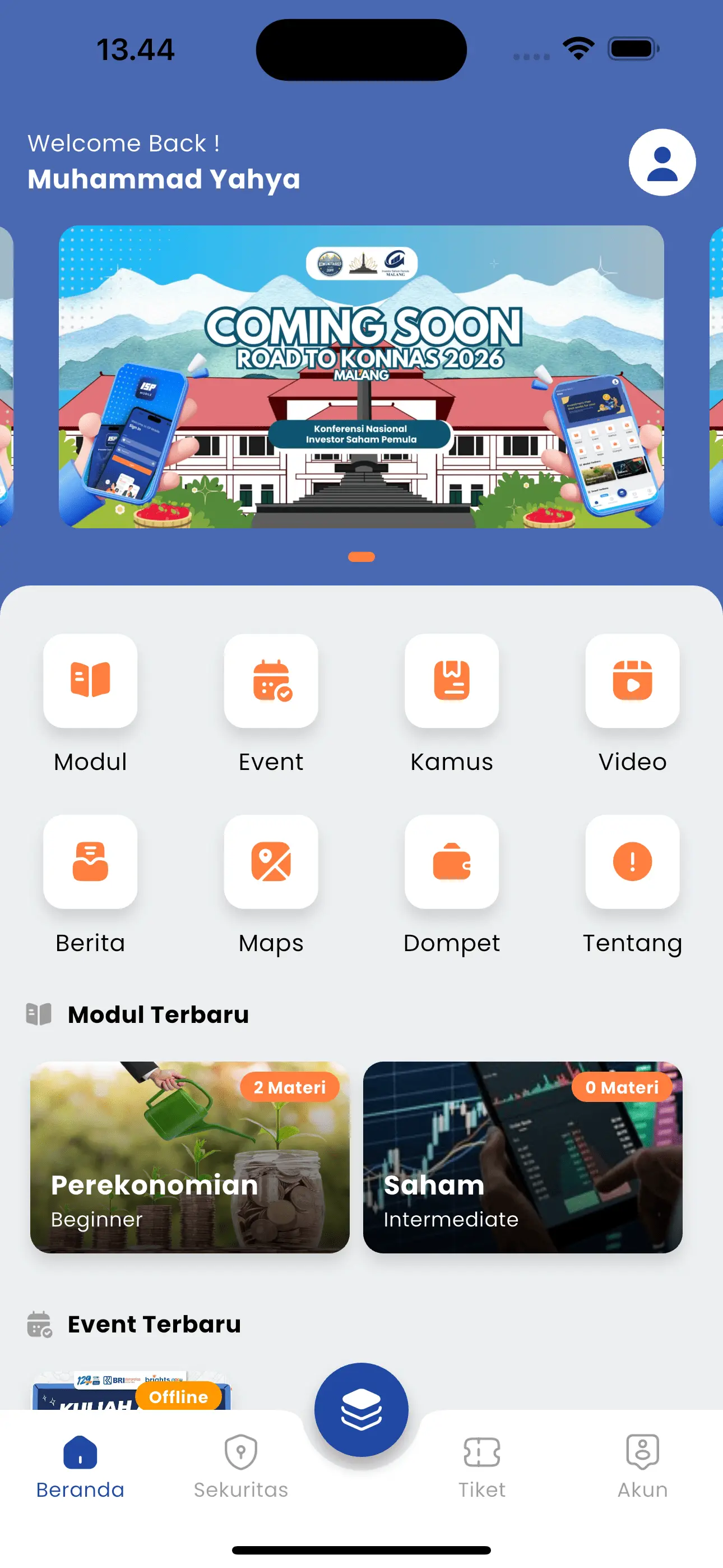The image size is (723, 1568).
Task: Open the profile avatar icon
Action: (661, 163)
